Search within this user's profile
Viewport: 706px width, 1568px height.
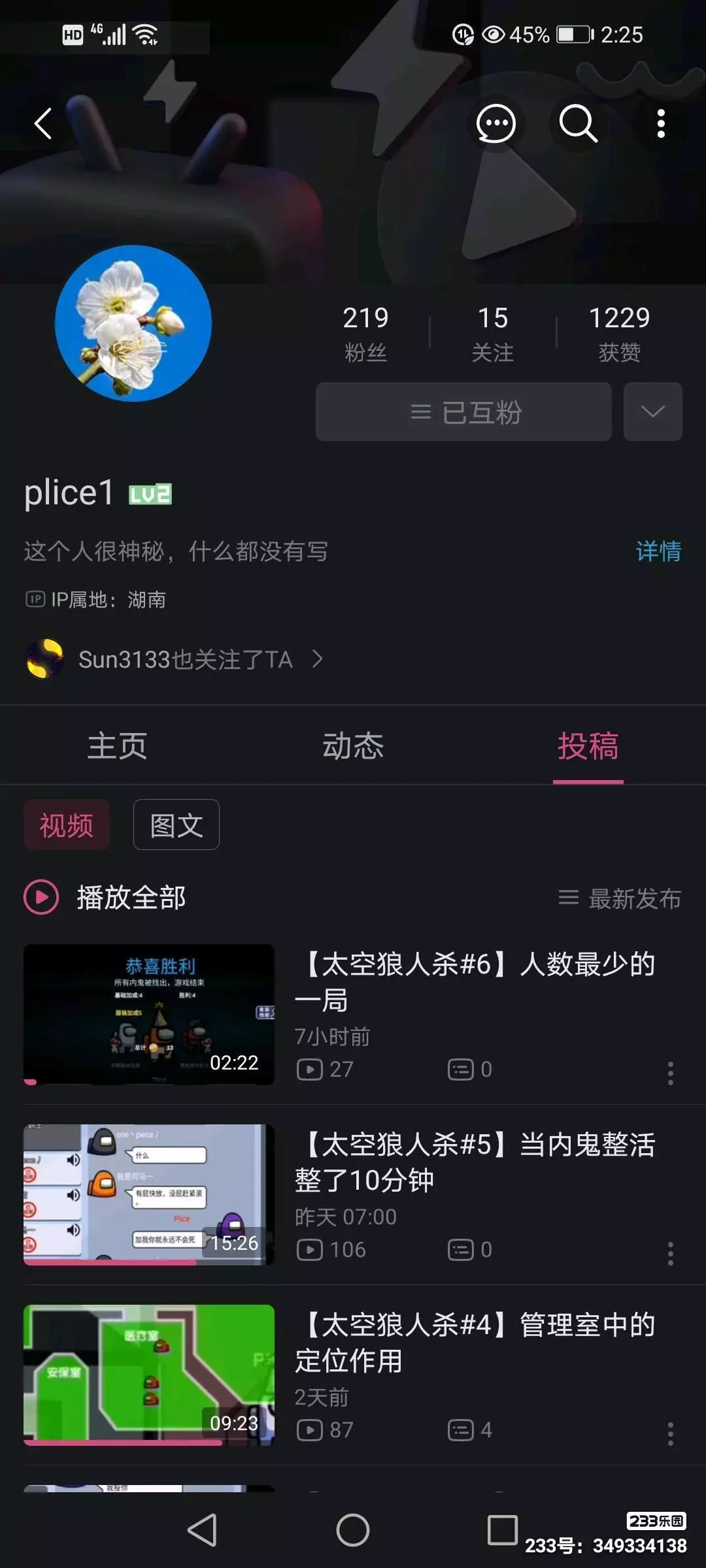pos(578,123)
